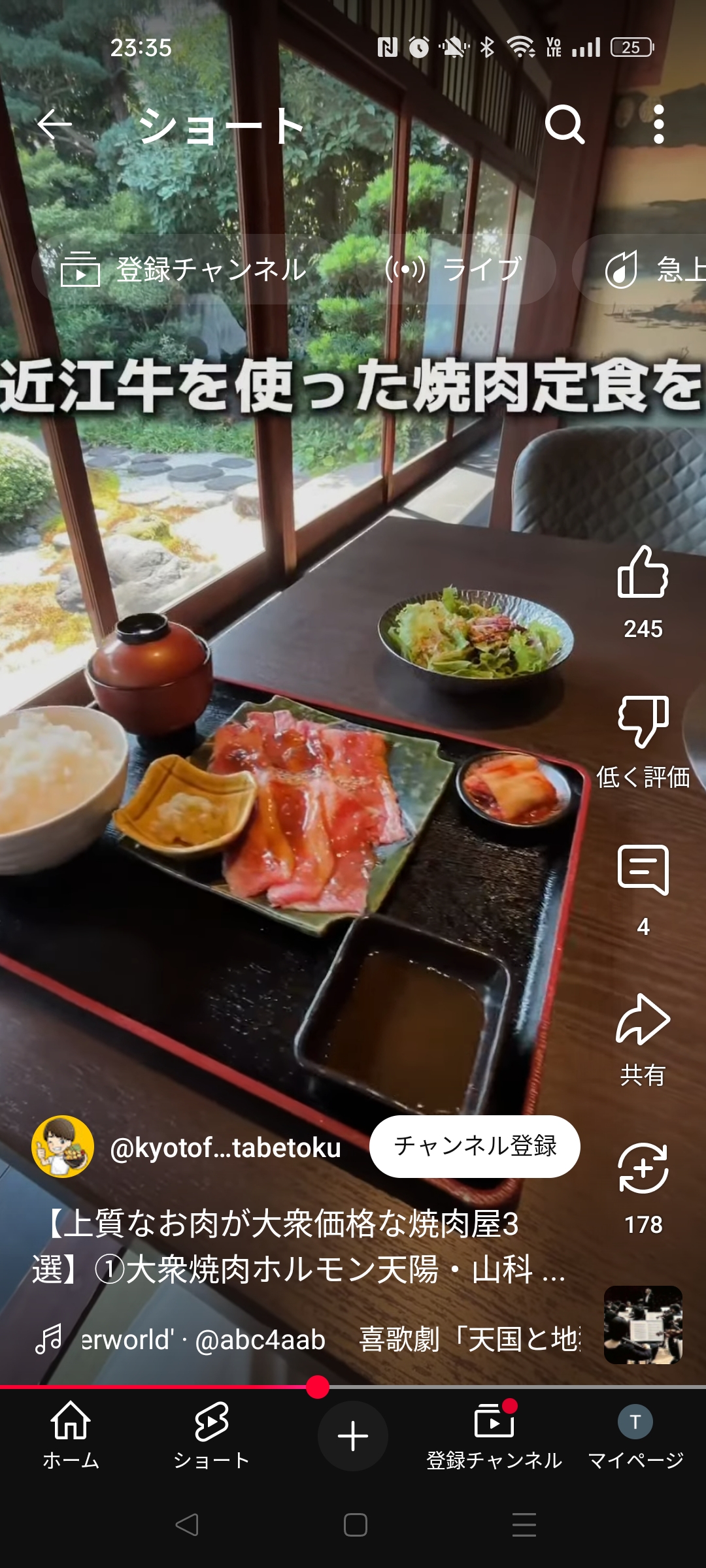
Task: Open the three-dot overflow menu
Action: click(658, 124)
